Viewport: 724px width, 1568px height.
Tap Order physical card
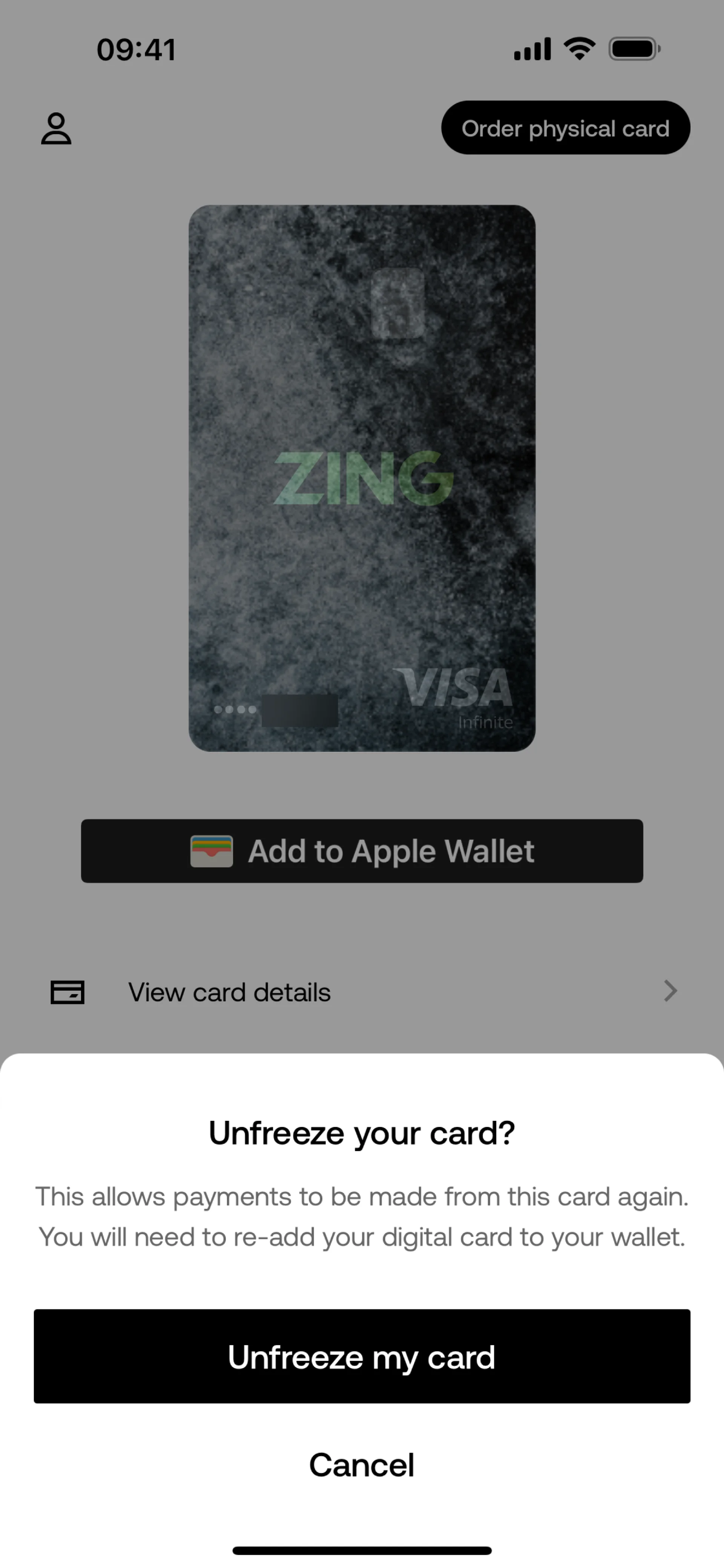click(x=565, y=128)
